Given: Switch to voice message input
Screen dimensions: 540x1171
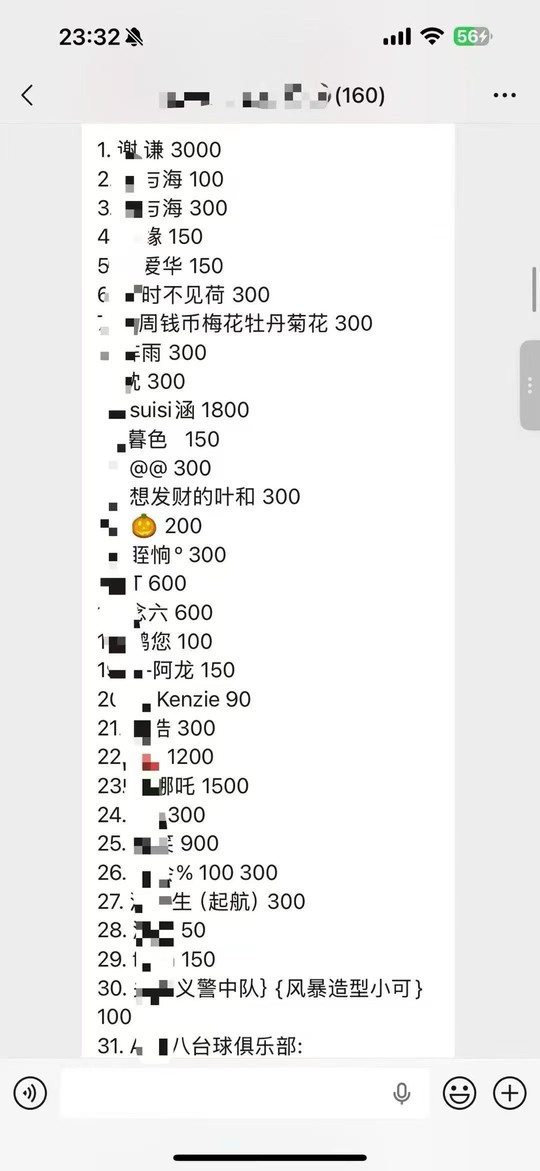Looking at the screenshot, I should [30, 1093].
